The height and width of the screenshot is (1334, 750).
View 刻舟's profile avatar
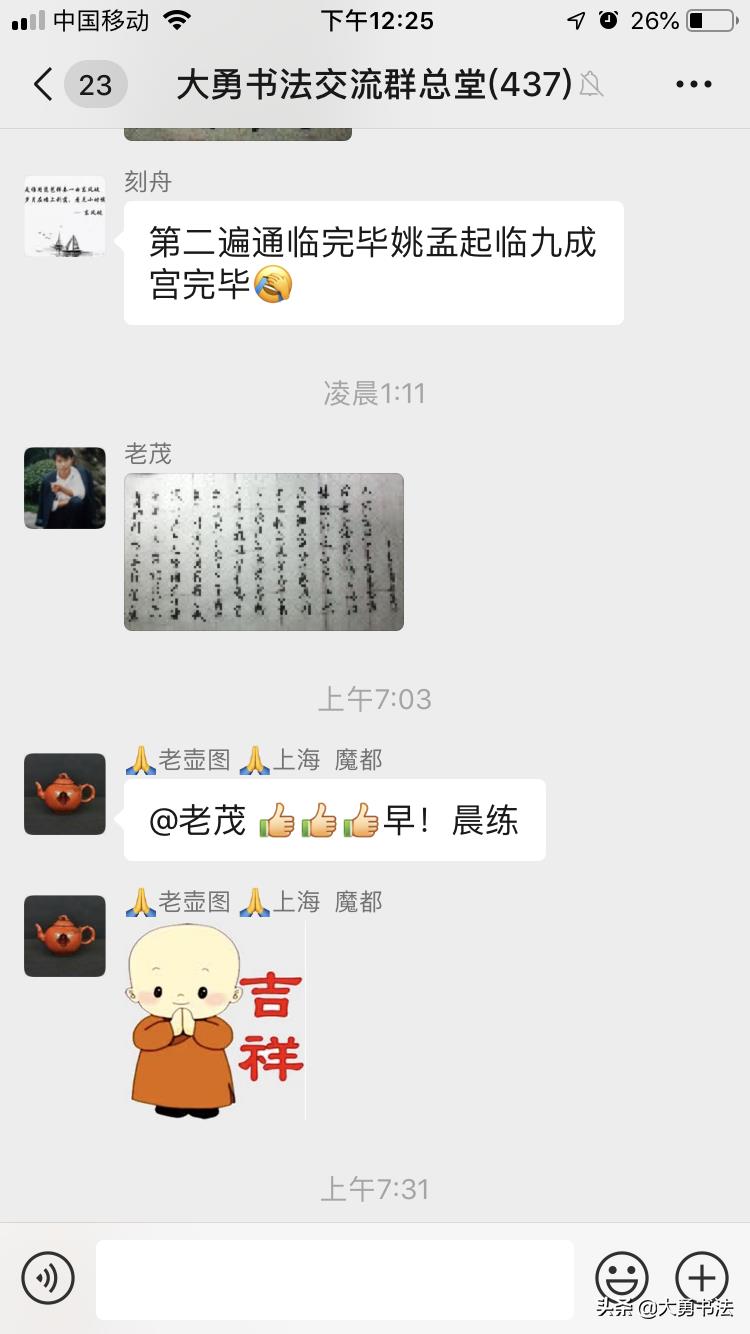click(x=65, y=217)
